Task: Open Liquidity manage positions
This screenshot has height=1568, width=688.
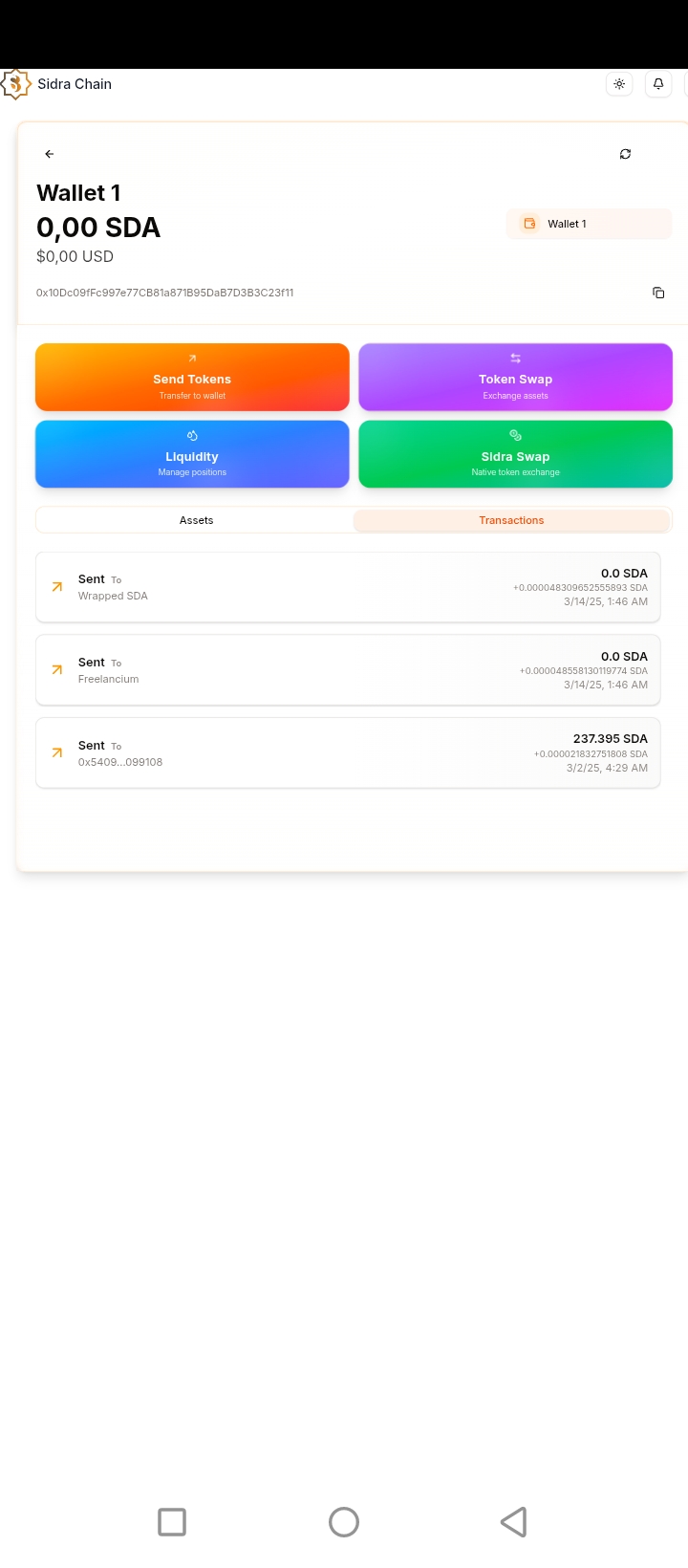Action: [x=192, y=454]
